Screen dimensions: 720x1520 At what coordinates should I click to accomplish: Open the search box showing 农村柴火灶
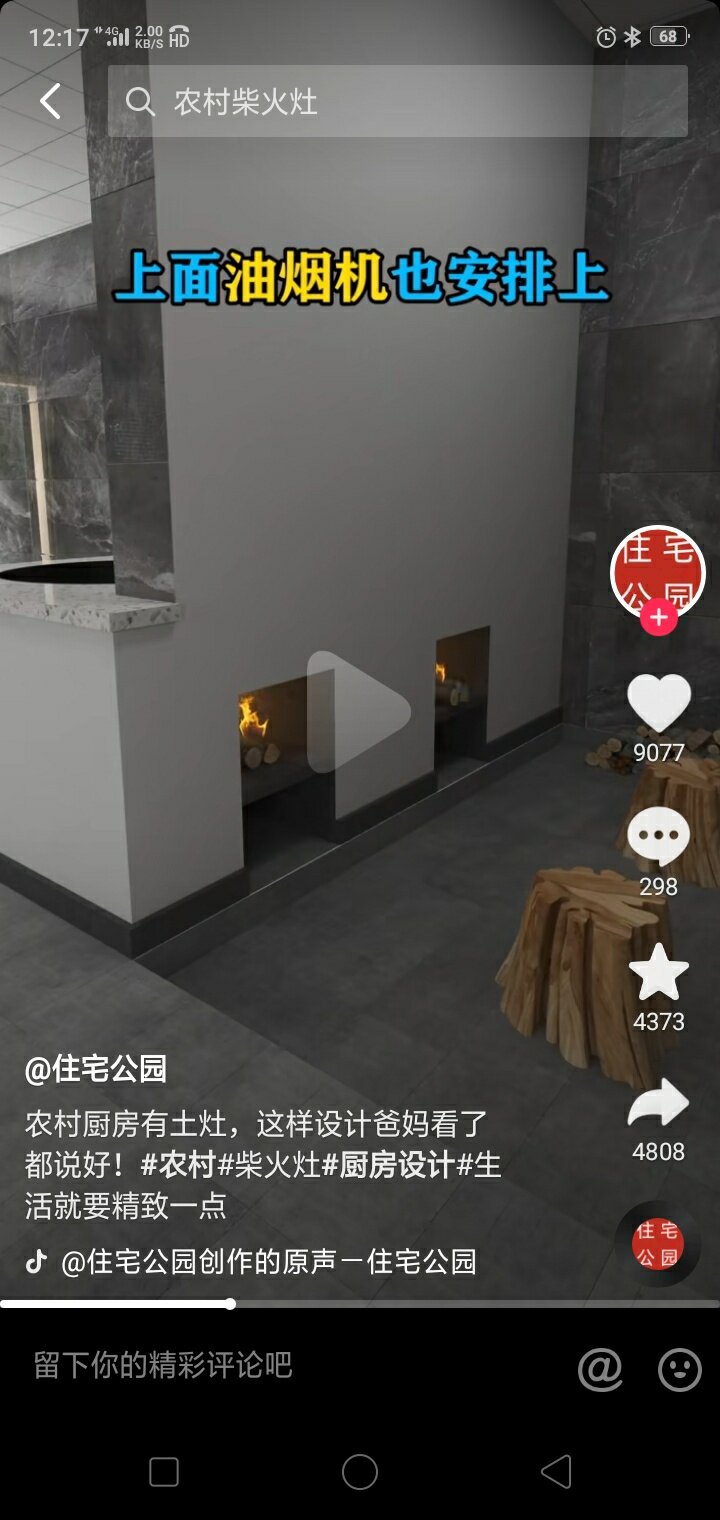[398, 101]
